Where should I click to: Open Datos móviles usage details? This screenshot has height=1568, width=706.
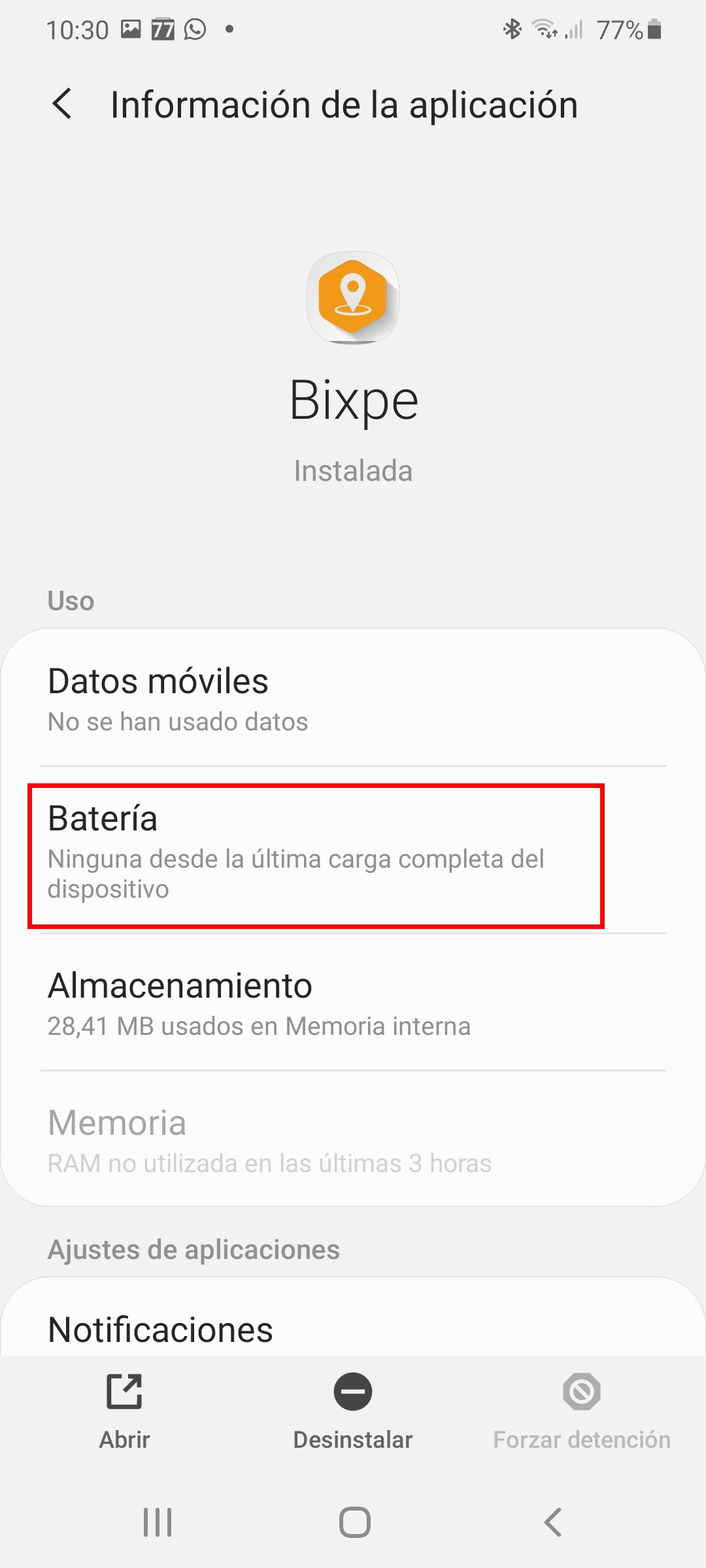tap(353, 698)
